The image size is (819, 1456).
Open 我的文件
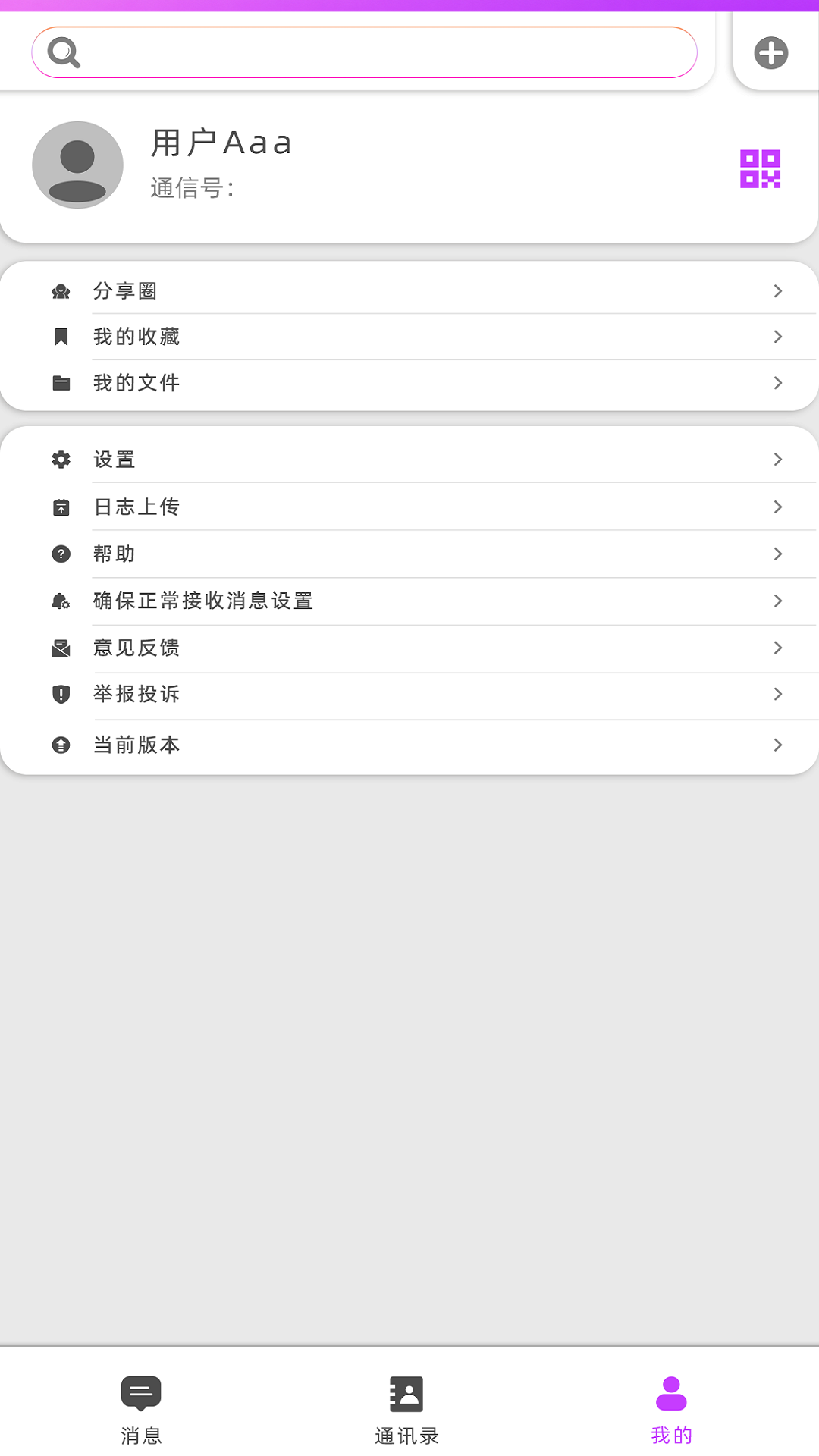point(409,383)
